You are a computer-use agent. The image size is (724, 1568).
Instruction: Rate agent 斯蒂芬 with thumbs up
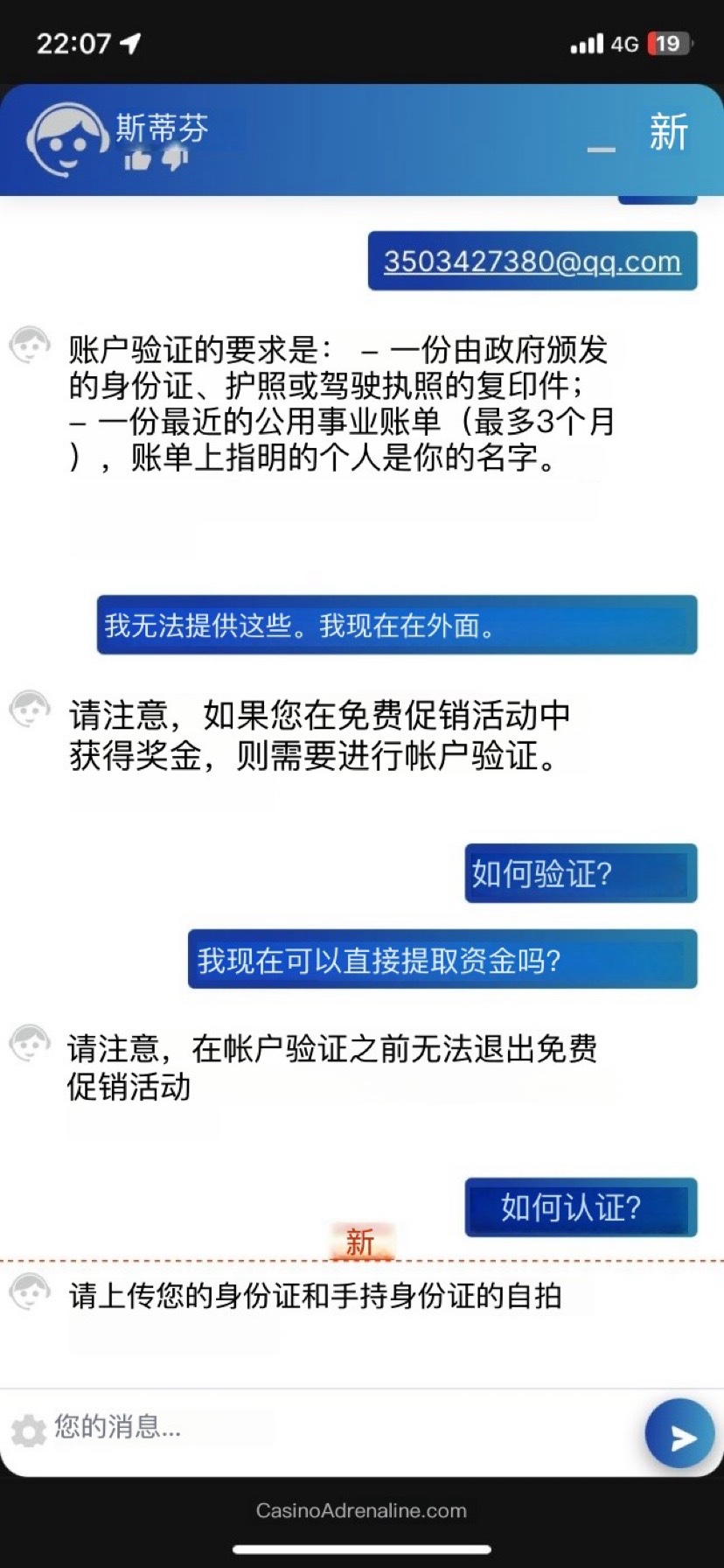(137, 160)
